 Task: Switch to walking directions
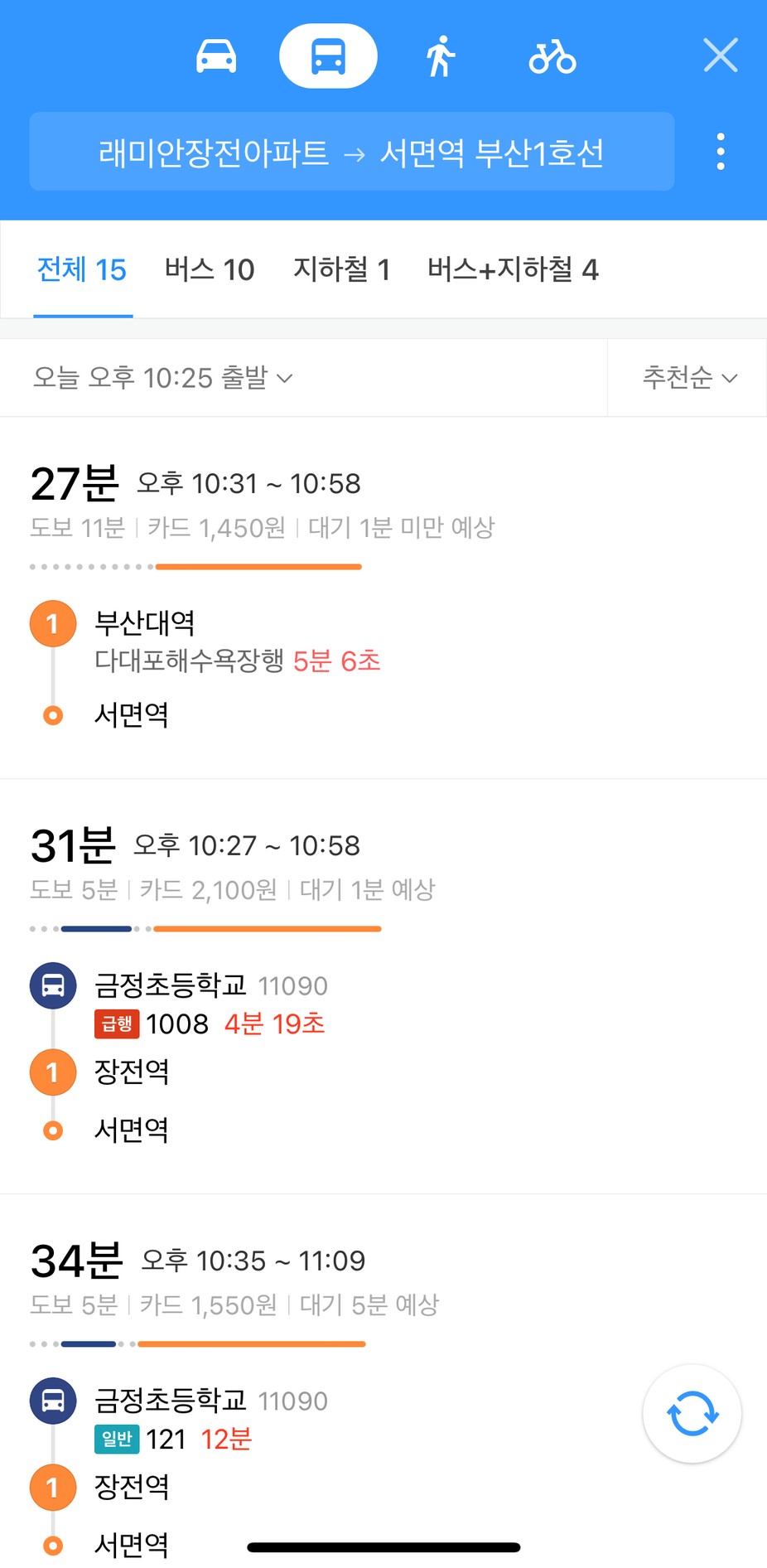(441, 56)
